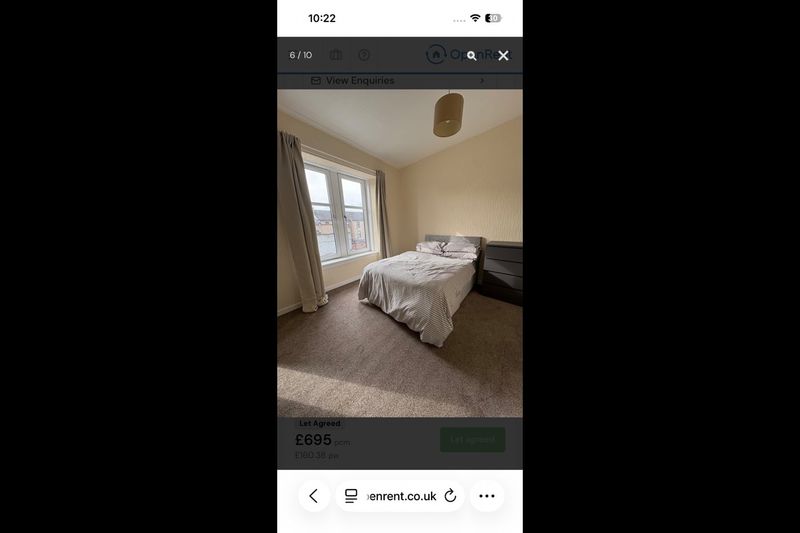
Task: Go back in the browser
Action: click(314, 496)
